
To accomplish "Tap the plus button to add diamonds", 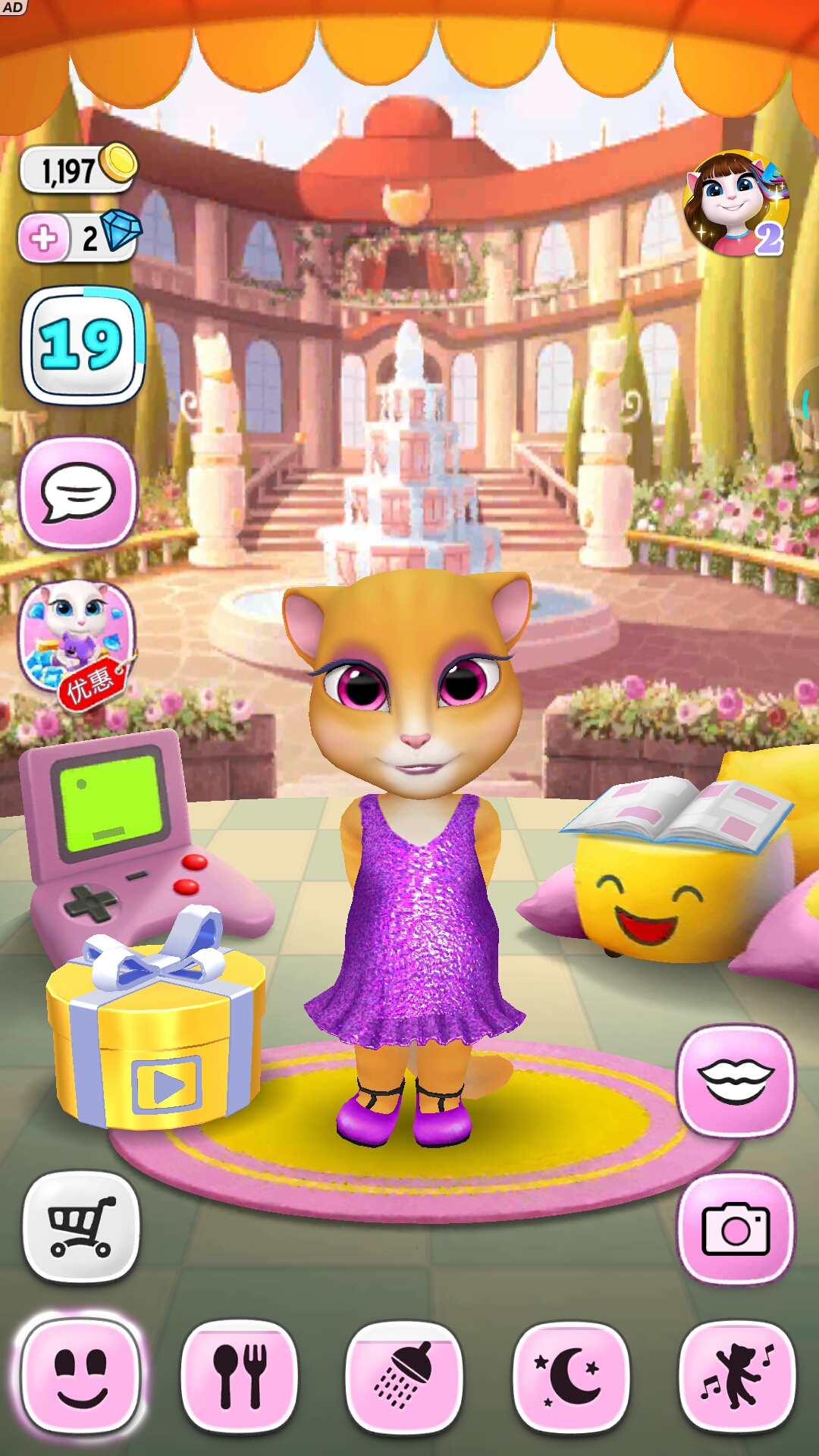I will coord(44,238).
